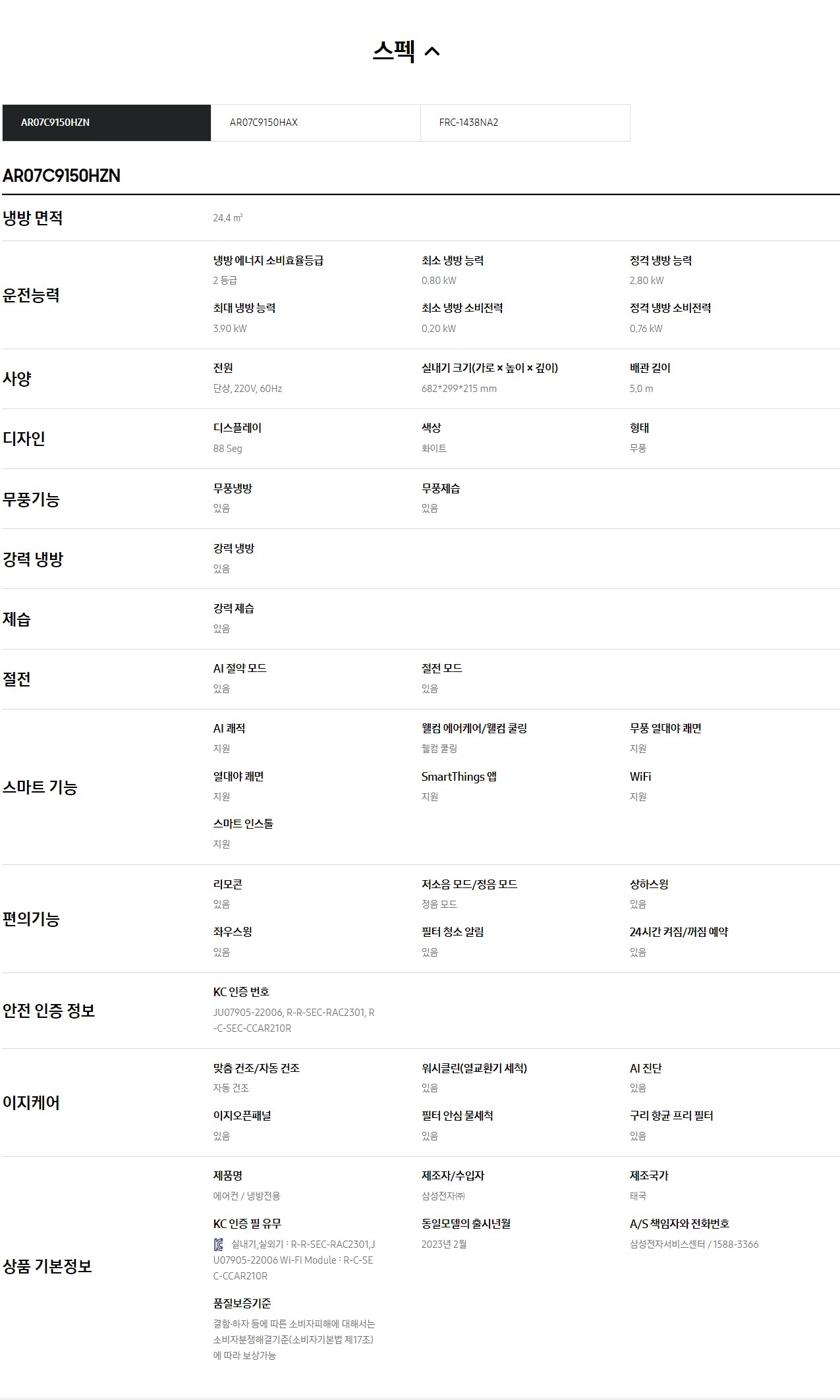Collapse the 스펙 section
840x1400 pixels.
406,51
